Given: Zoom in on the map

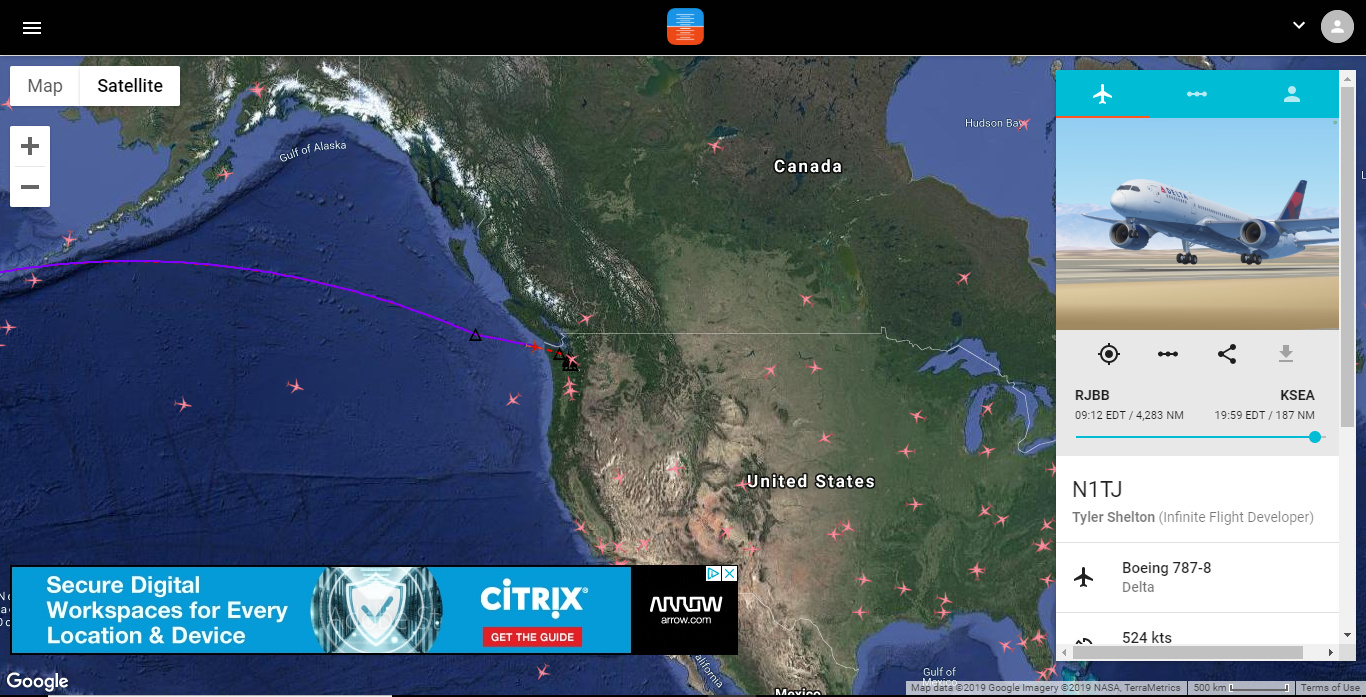Looking at the screenshot, I should tap(30, 147).
